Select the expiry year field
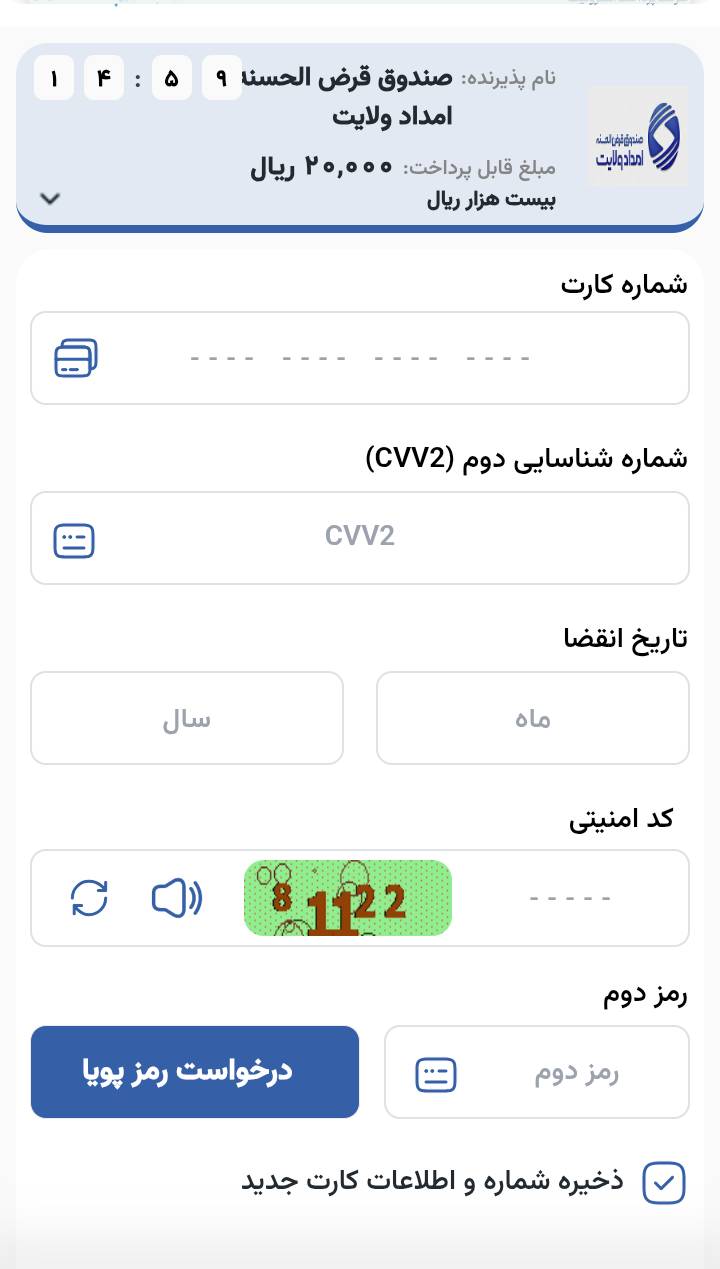The image size is (720, 1269). pyautogui.click(x=187, y=718)
